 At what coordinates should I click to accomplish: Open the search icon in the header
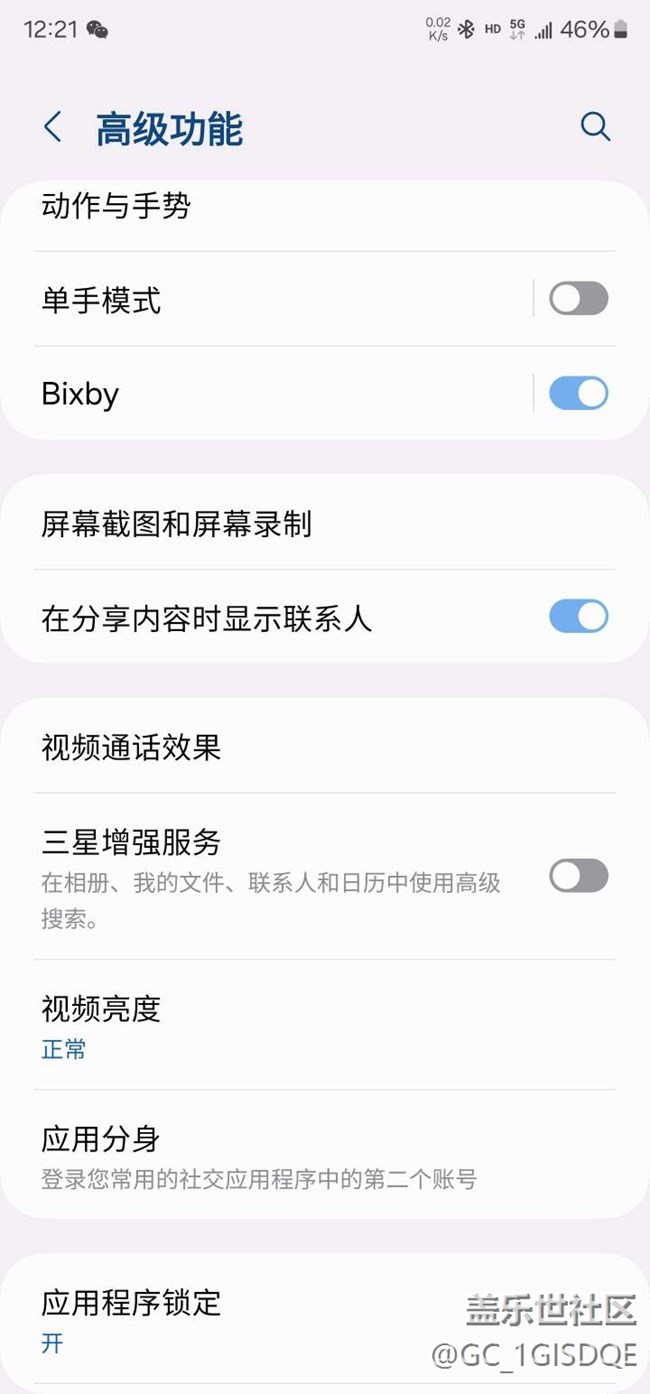tap(595, 127)
